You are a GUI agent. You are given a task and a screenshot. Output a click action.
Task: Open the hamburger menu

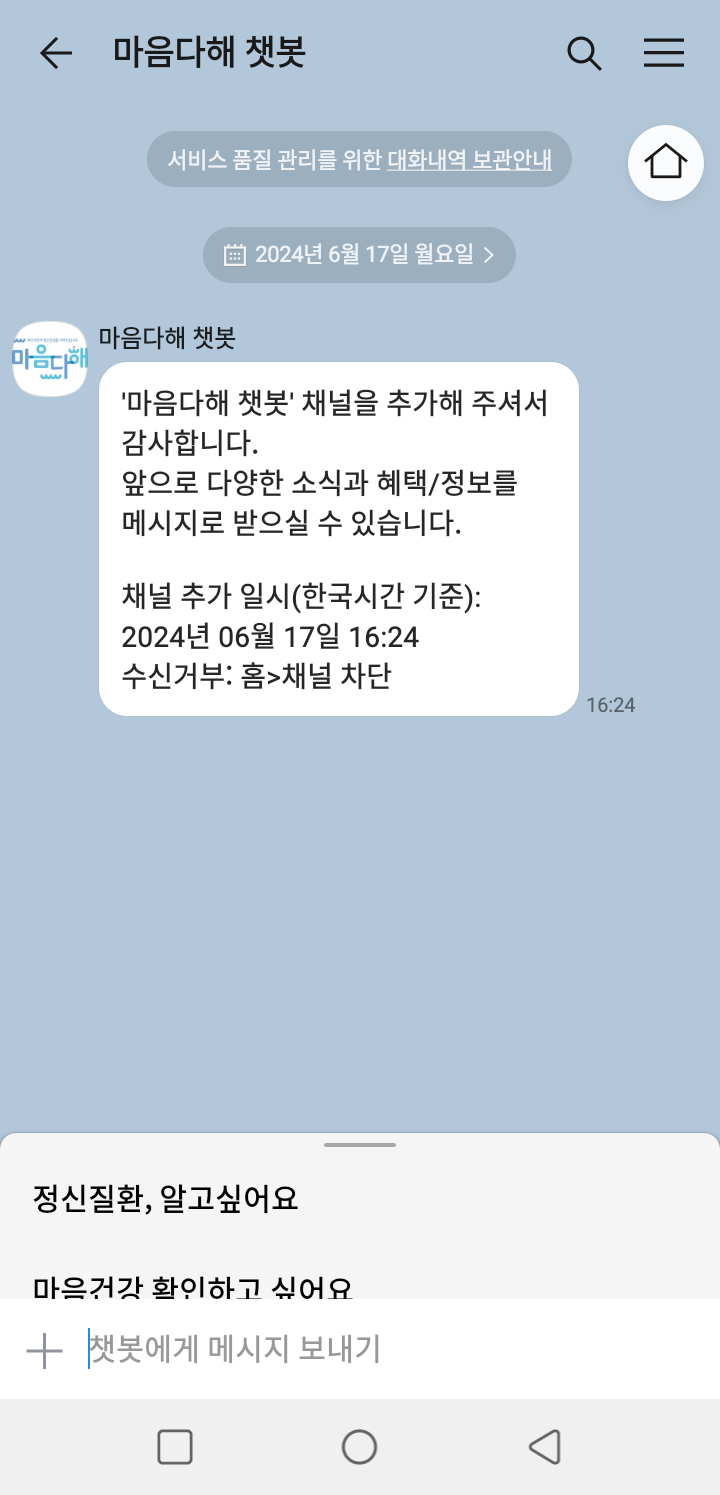[x=663, y=53]
